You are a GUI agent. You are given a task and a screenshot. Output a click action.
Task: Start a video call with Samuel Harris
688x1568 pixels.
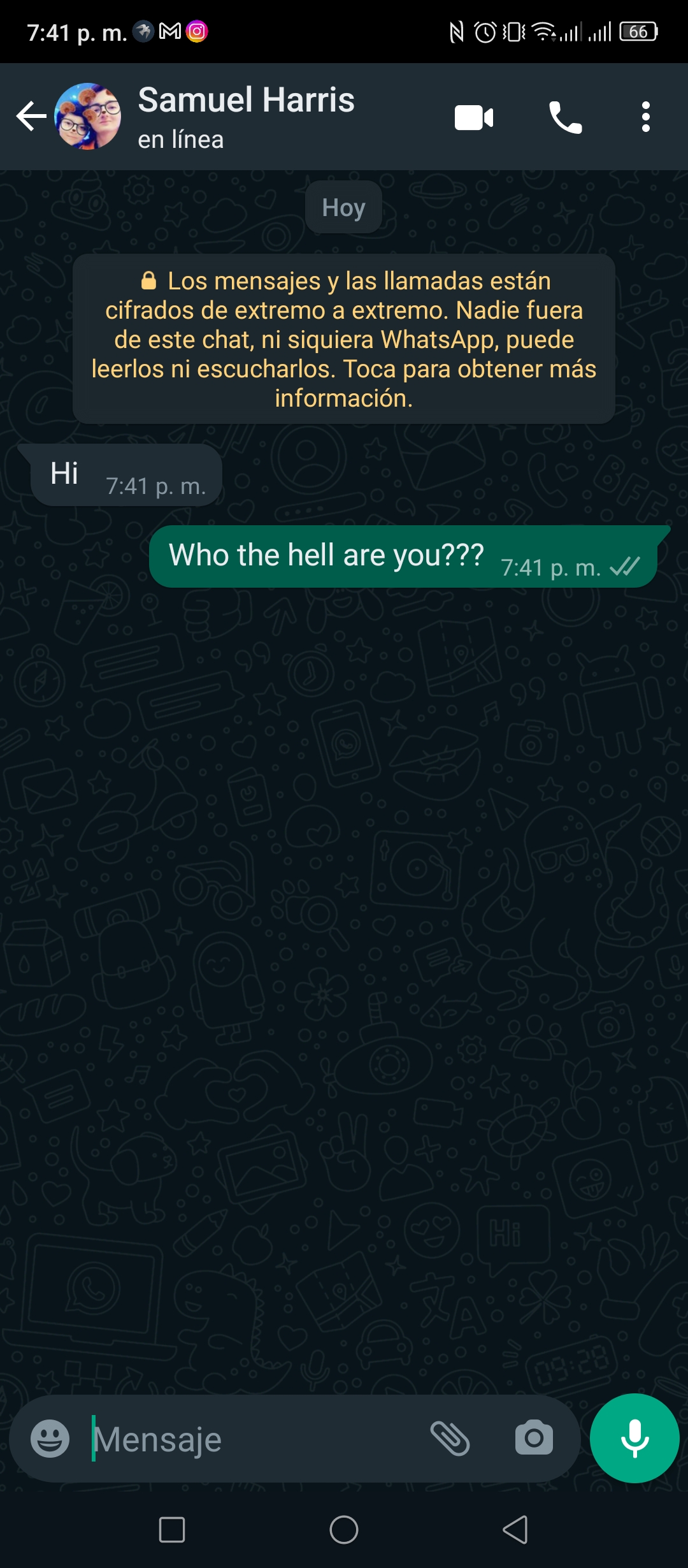tap(474, 117)
